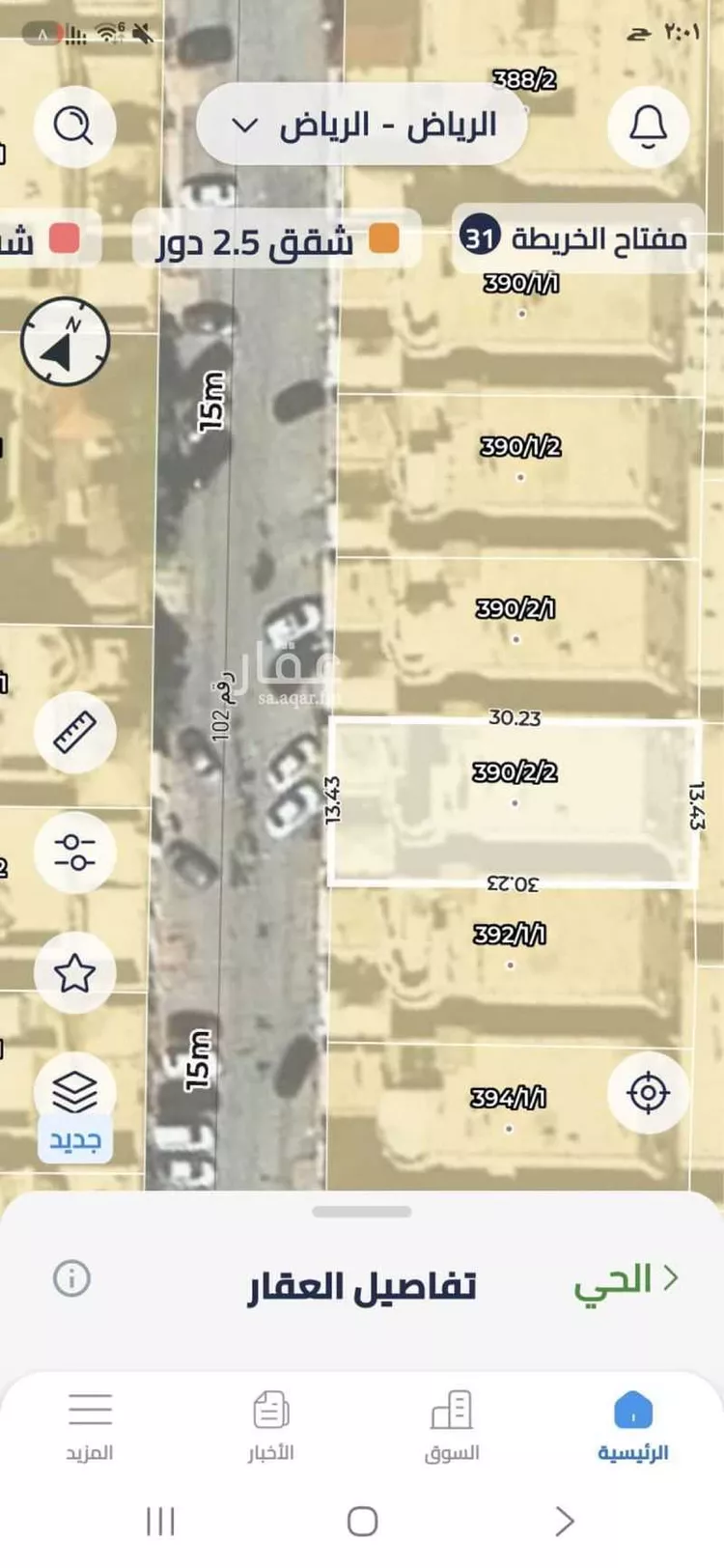
Task: Open favorites with the star icon
Action: click(74, 973)
